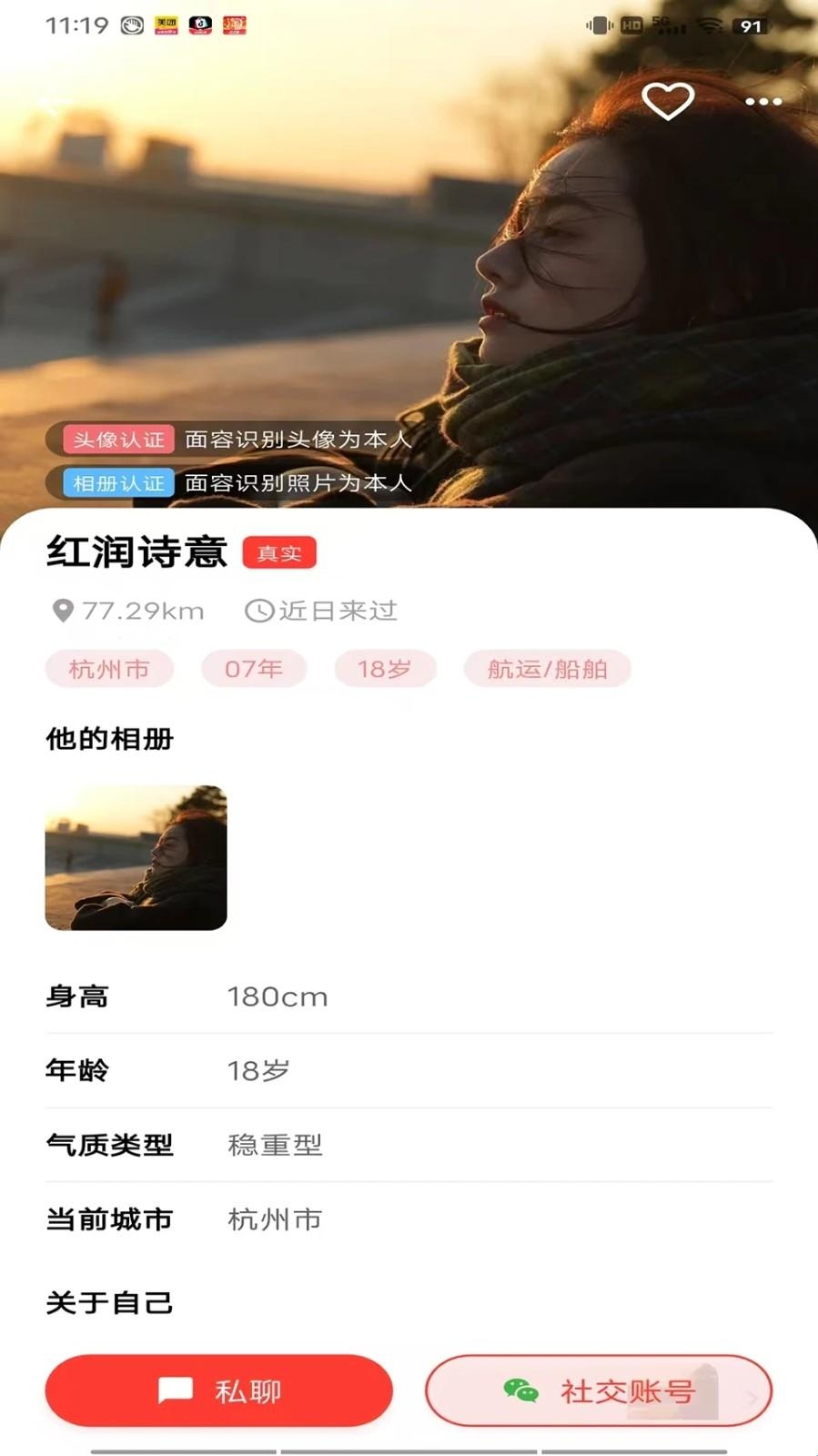Start a private chat via 私聊

click(218, 1390)
